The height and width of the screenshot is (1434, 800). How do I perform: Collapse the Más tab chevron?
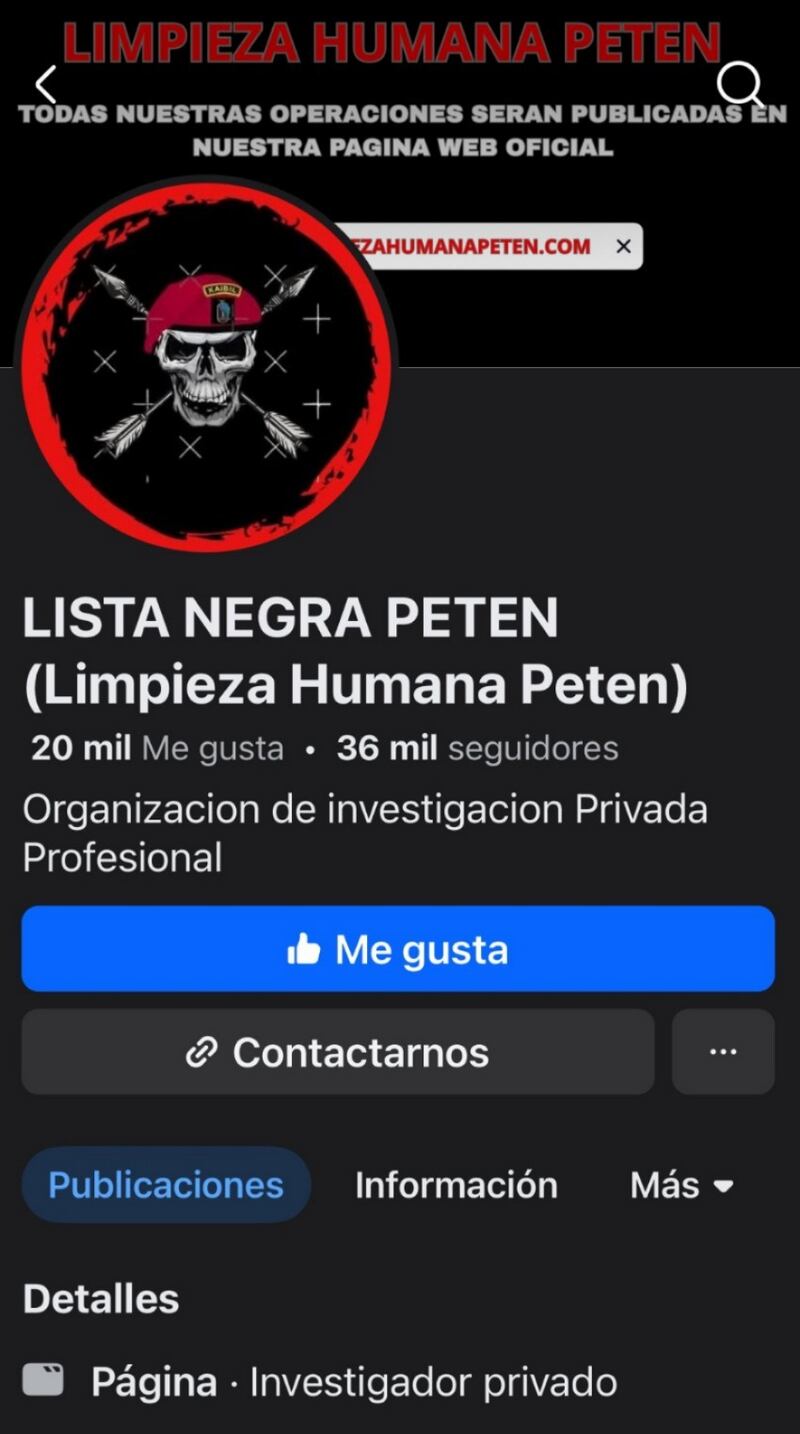(723, 1187)
